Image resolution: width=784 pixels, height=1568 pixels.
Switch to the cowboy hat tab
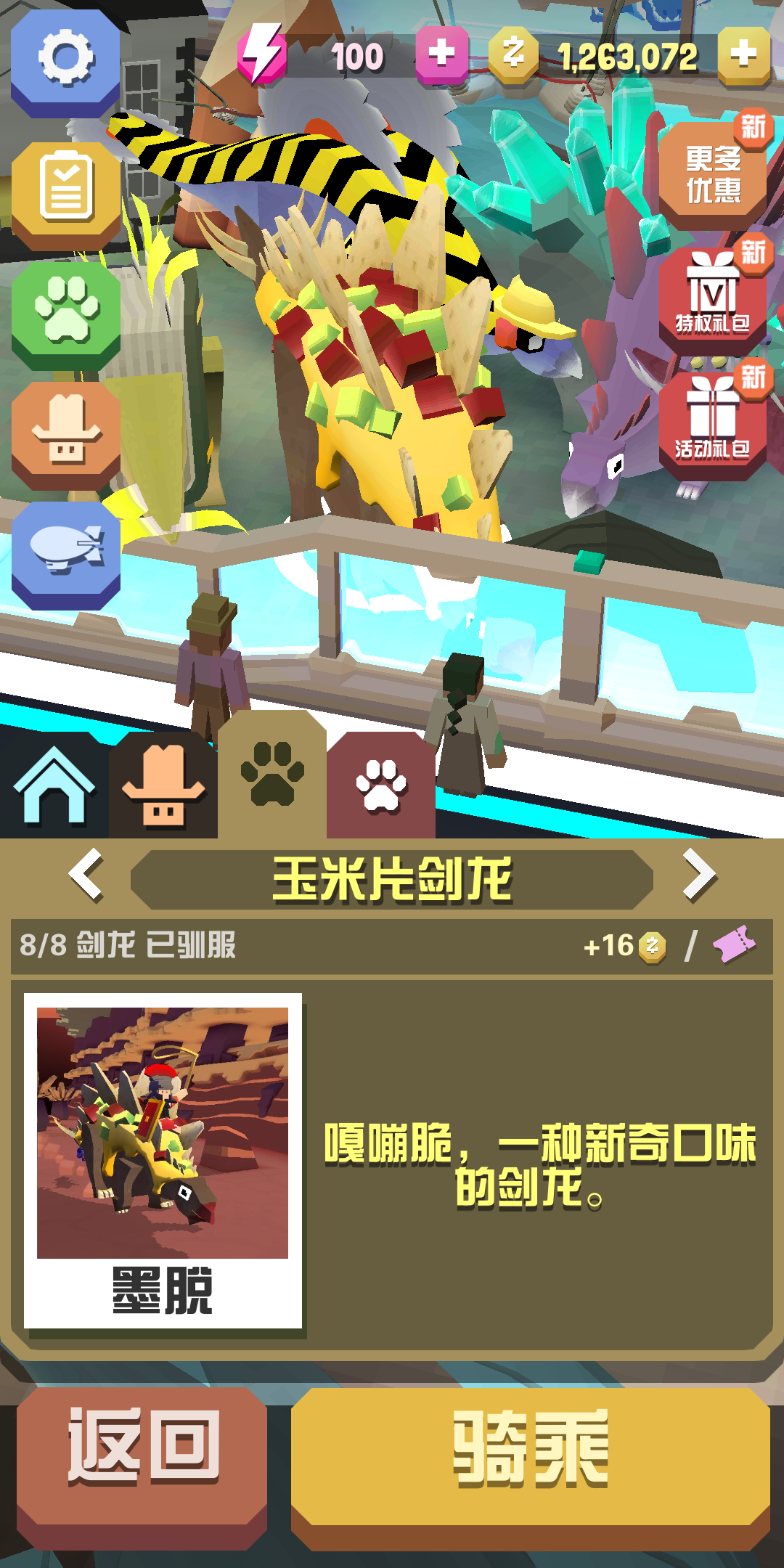[x=163, y=788]
